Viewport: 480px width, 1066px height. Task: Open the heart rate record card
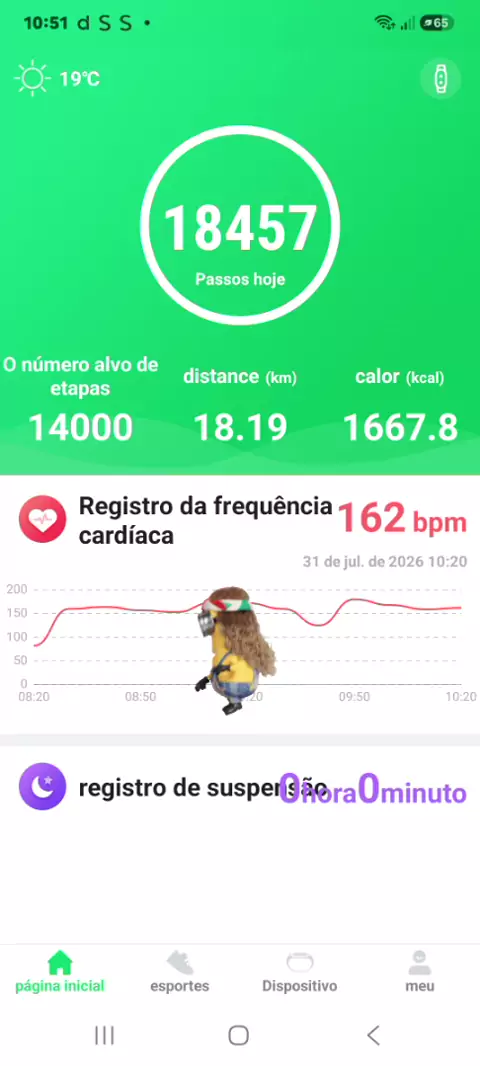pos(240,604)
